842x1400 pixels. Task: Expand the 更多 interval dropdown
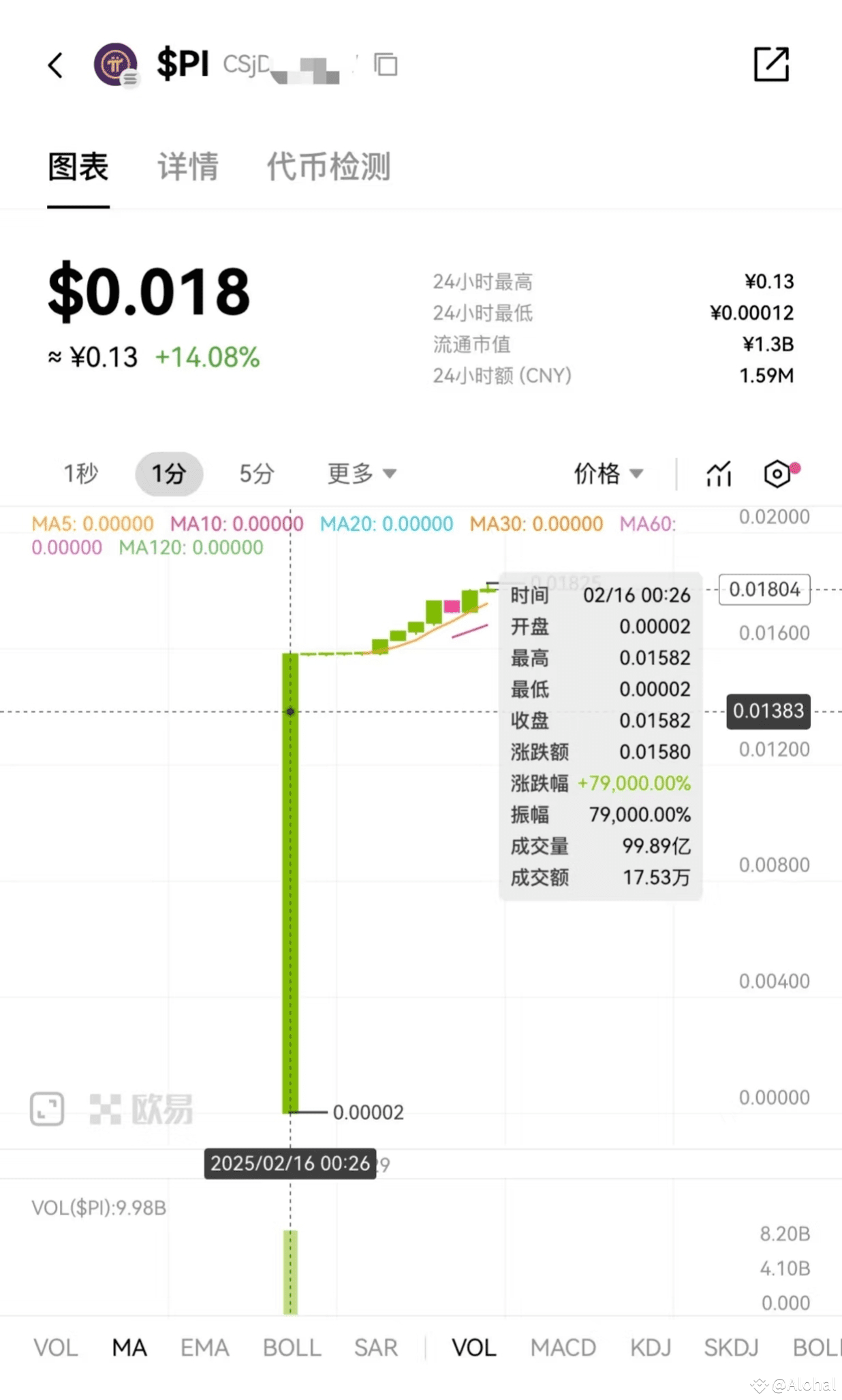click(361, 473)
